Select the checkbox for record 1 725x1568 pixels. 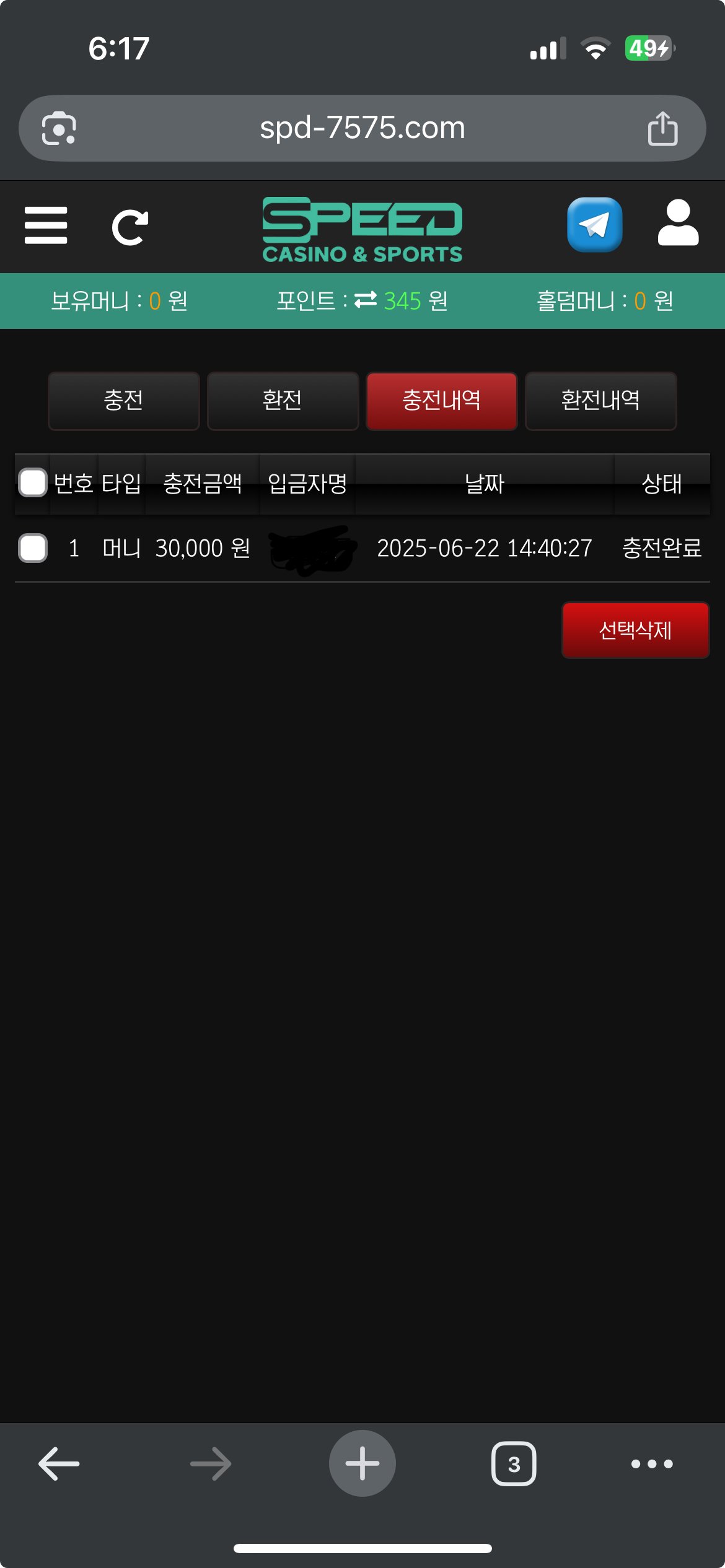[33, 548]
